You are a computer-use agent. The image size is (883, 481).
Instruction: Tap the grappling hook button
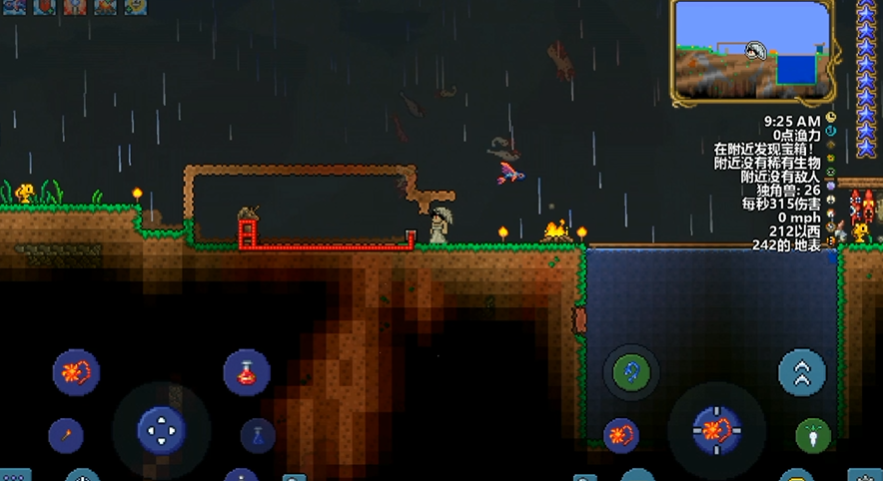click(x=631, y=373)
